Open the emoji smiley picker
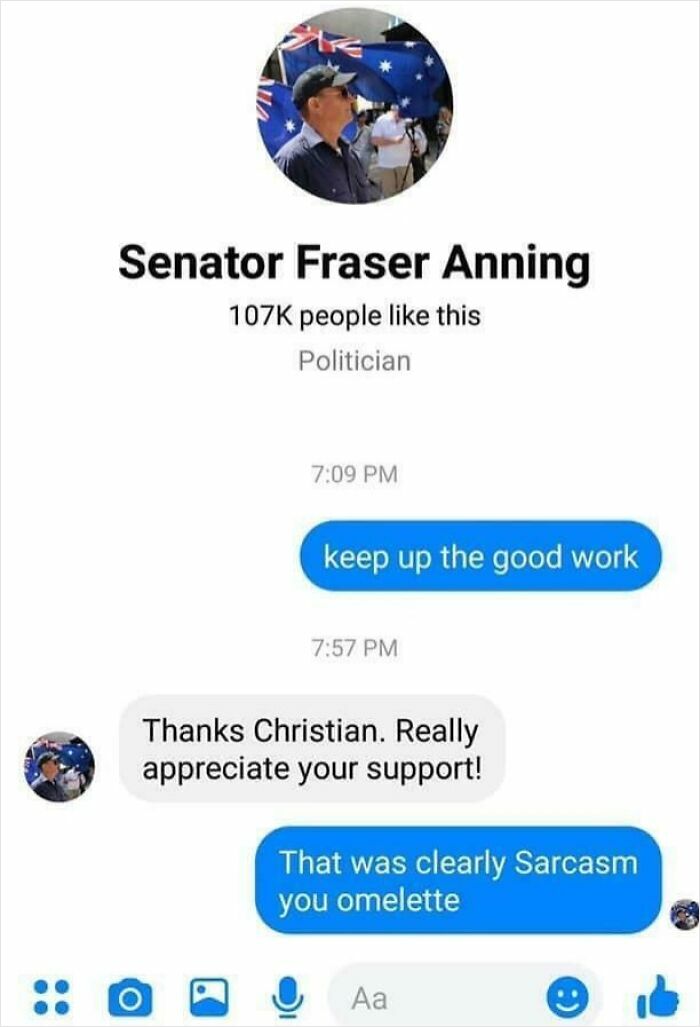 (566, 997)
